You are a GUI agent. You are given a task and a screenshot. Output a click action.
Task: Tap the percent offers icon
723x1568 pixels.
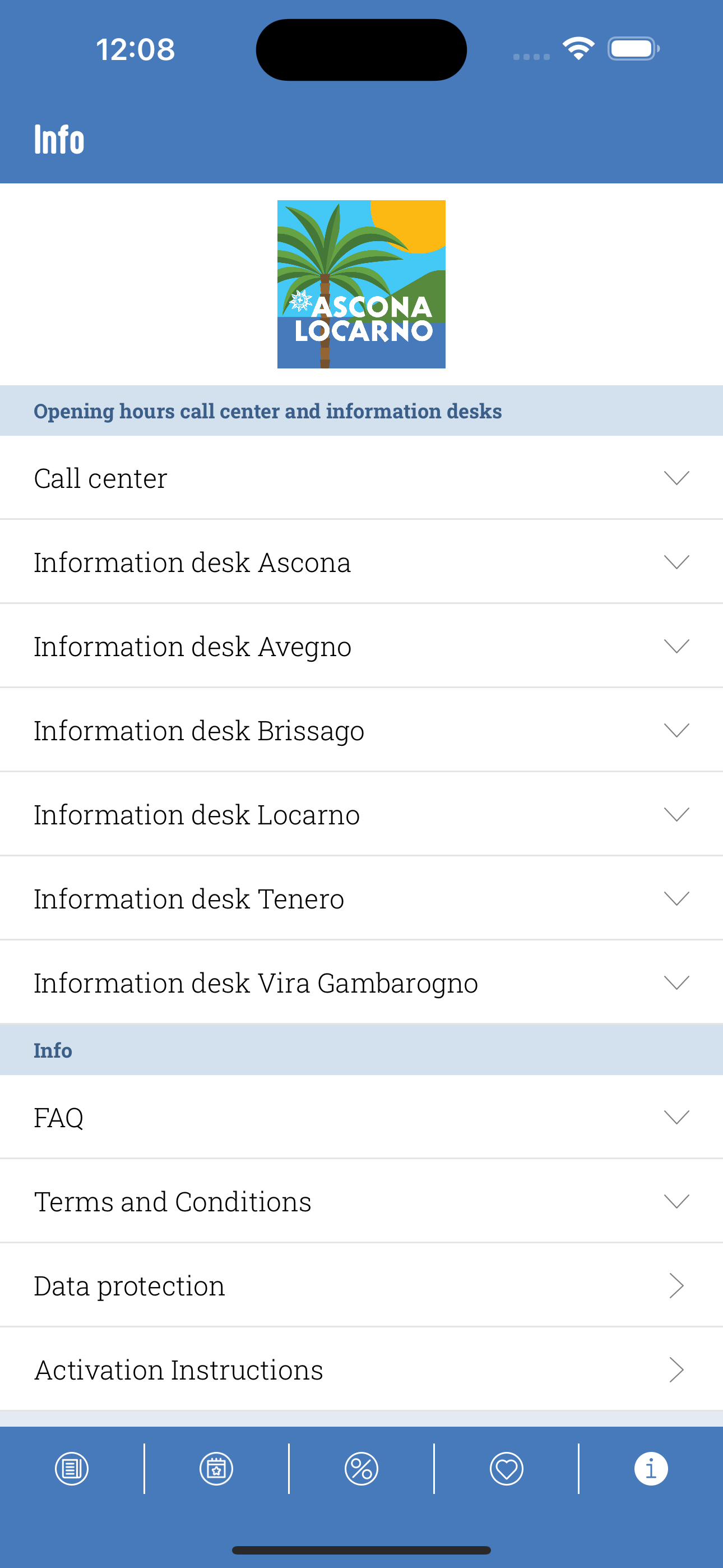pos(361,1468)
